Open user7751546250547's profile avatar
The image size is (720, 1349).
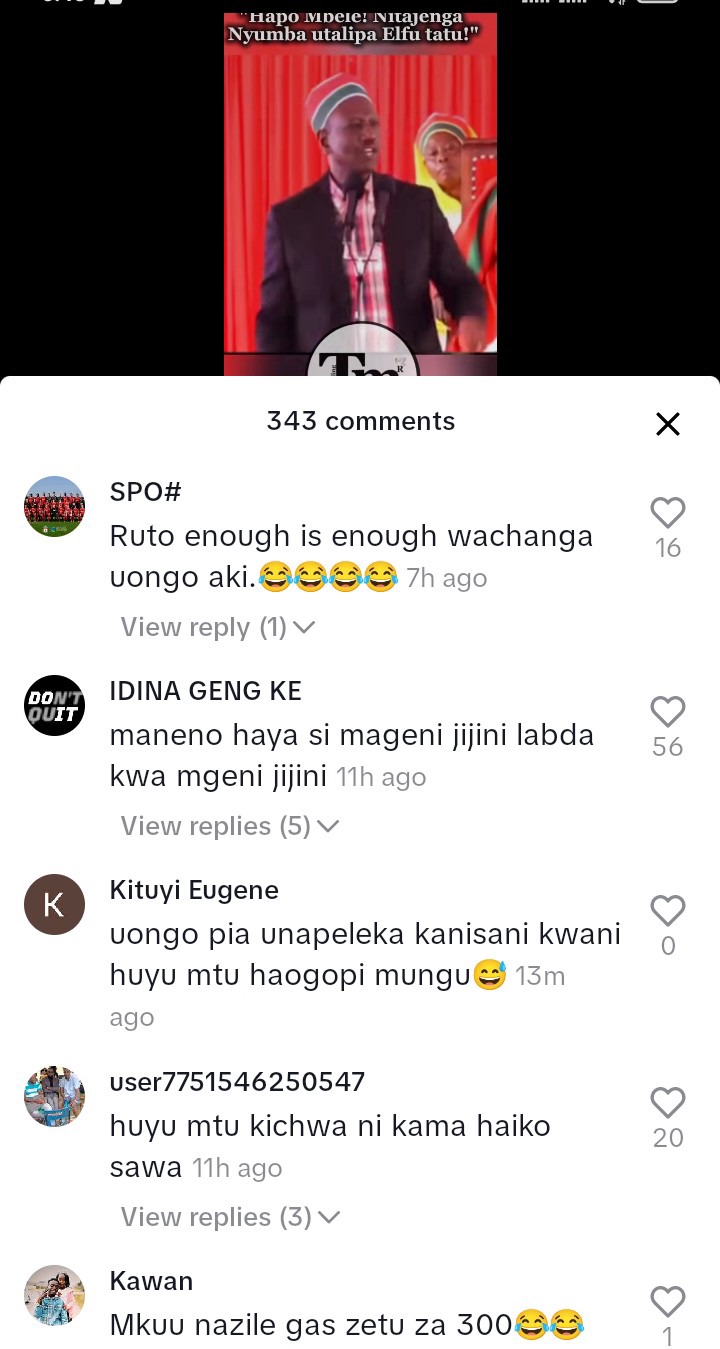pos(54,1097)
